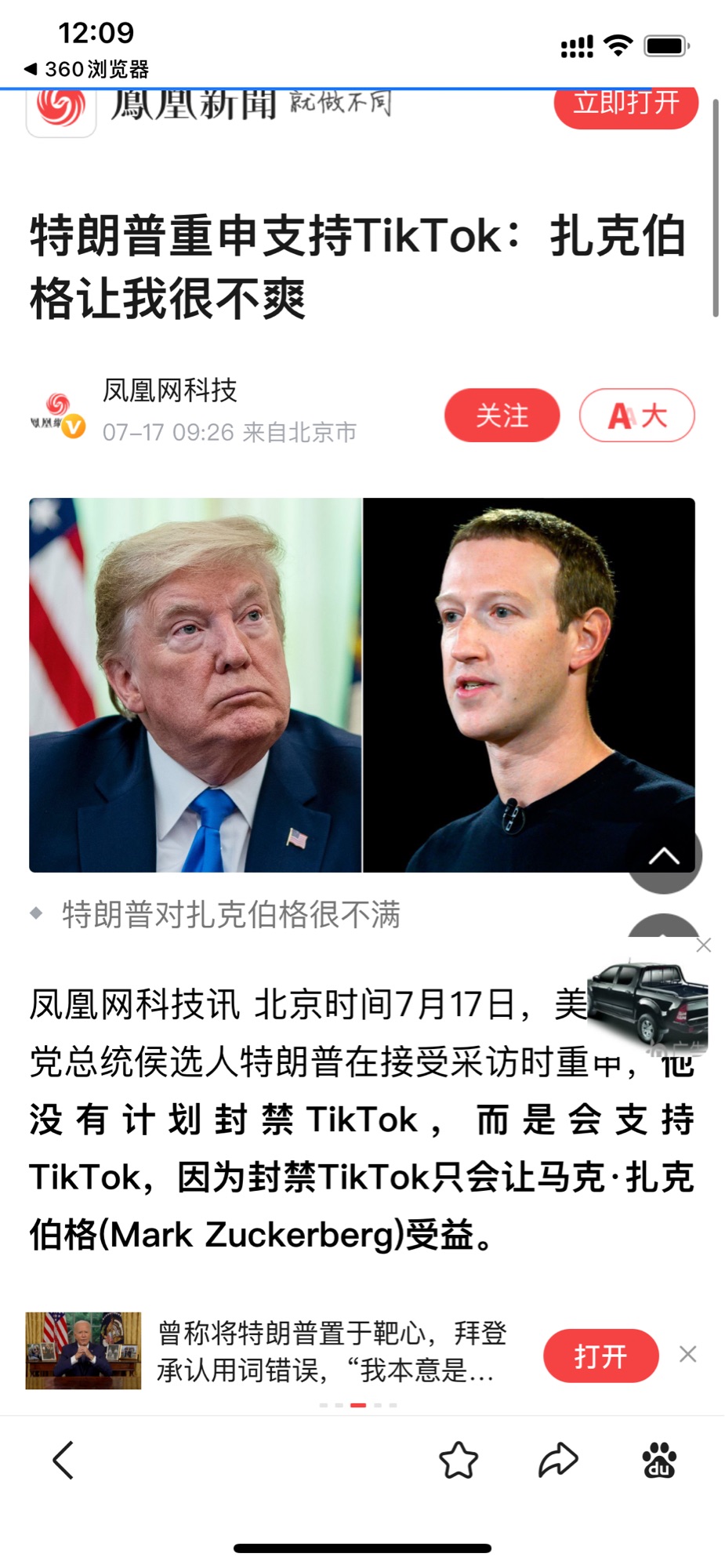Viewport: 725px width, 1568px height.
Task: Jump back to top with the up arrow
Action: (664, 857)
